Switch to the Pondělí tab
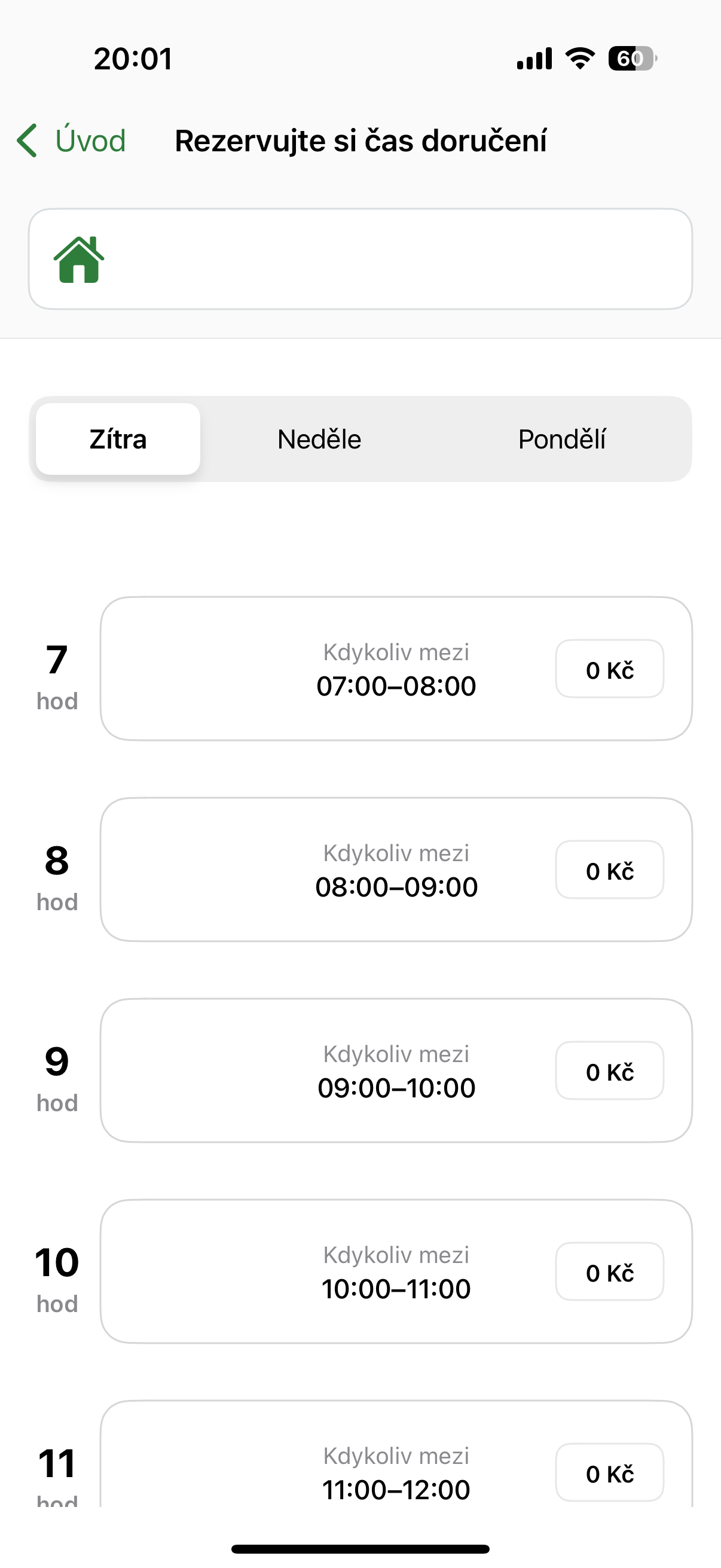Viewport: 721px width, 1568px height. [561, 440]
